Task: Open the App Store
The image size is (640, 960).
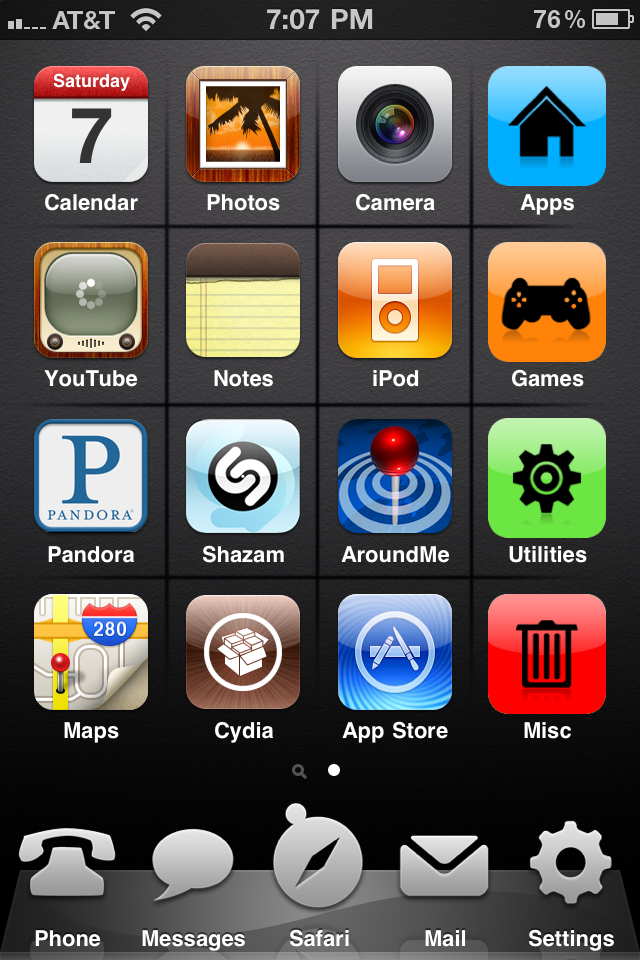Action: (x=395, y=653)
